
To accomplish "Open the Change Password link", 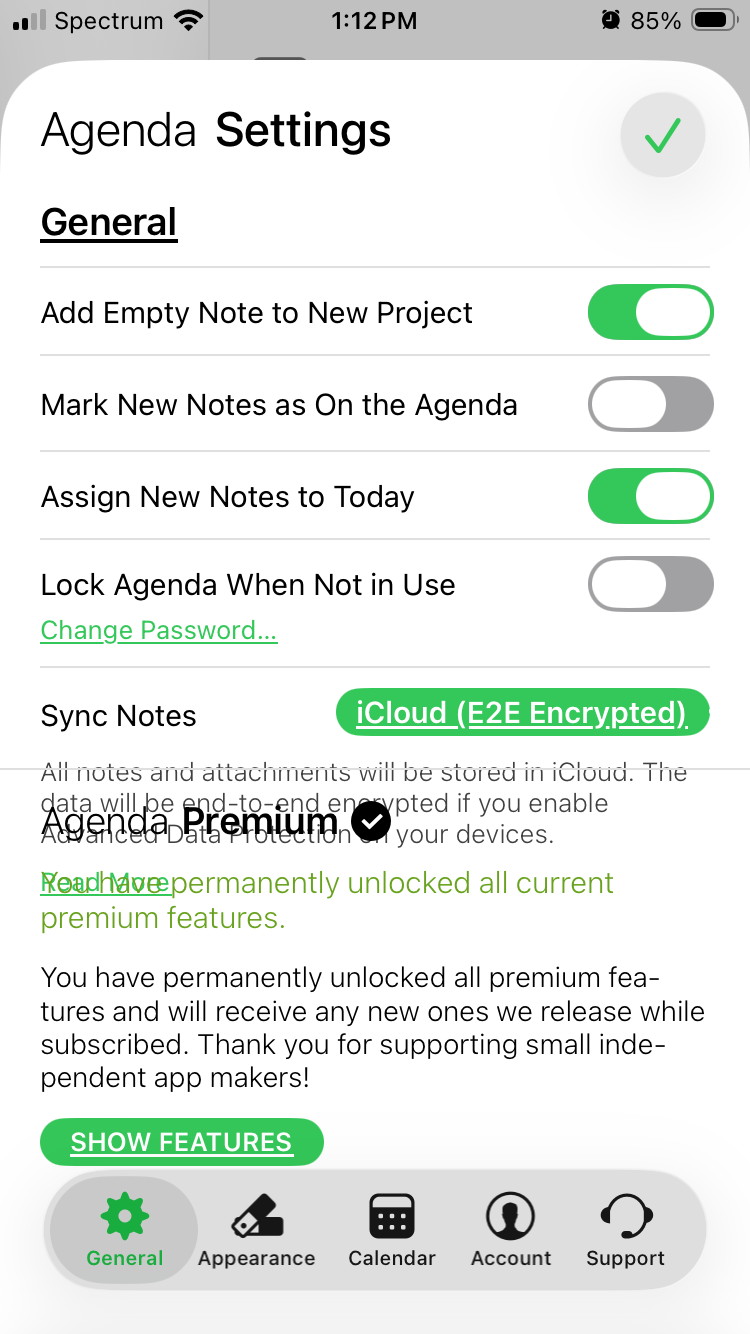I will pyautogui.click(x=159, y=631).
